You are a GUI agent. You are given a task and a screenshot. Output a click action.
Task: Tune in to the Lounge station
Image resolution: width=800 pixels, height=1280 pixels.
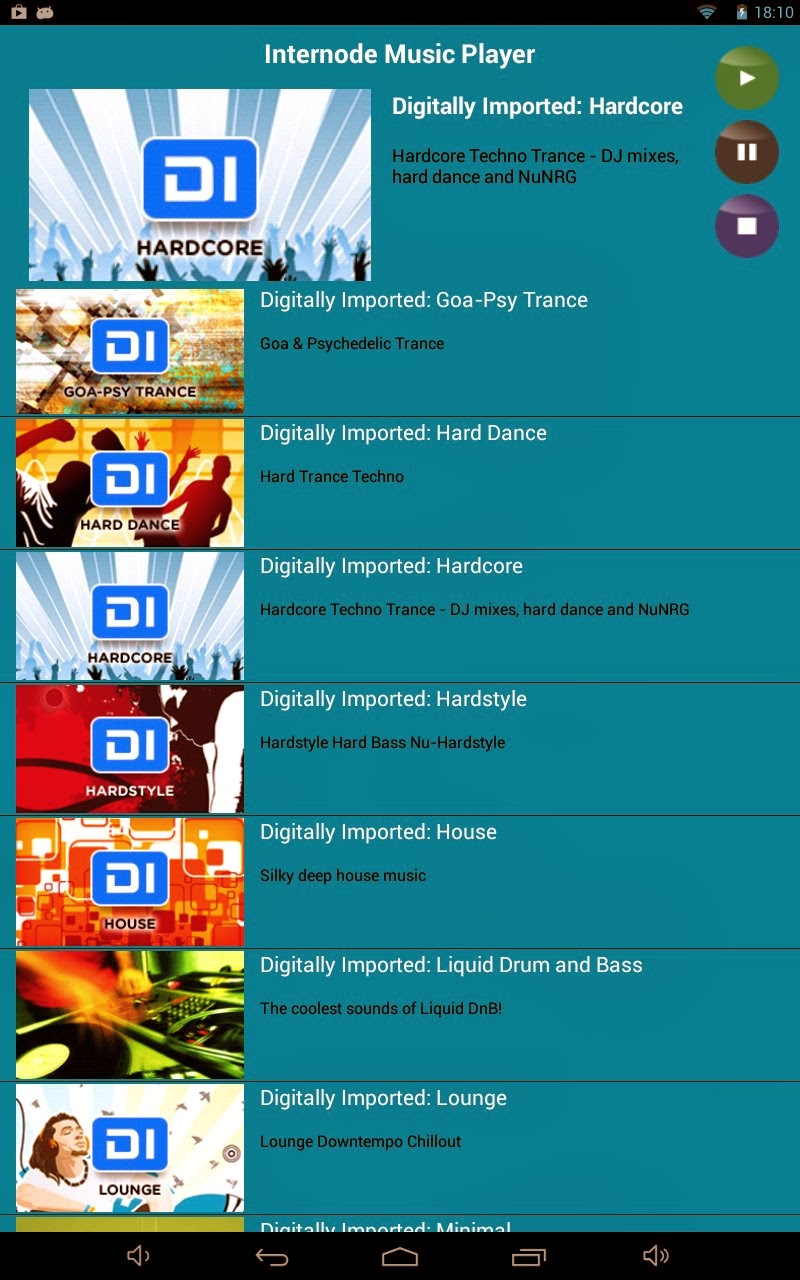point(400,1148)
